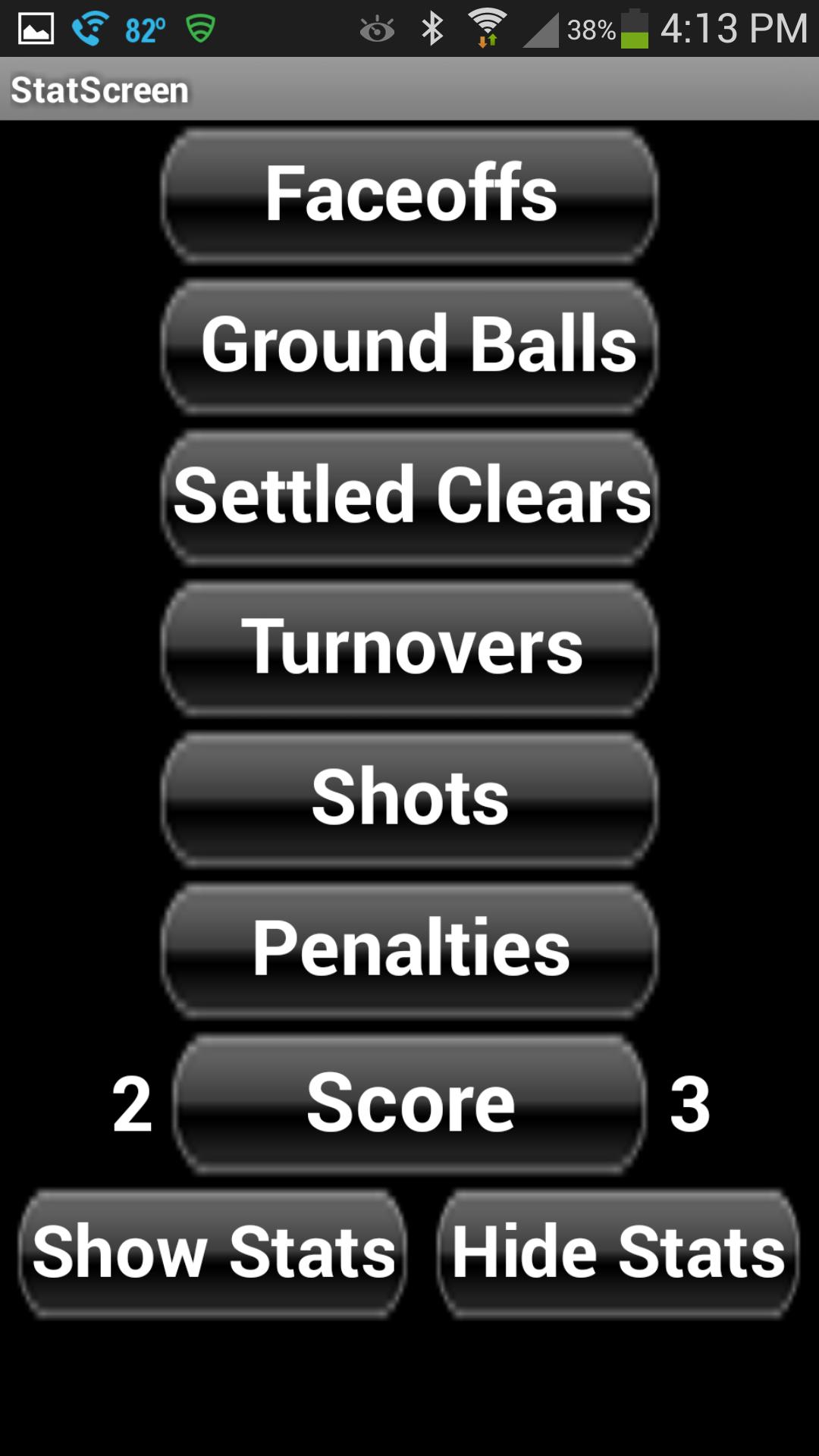Open the Faceoffs stat
This screenshot has width=819, height=1456.
coord(409,195)
